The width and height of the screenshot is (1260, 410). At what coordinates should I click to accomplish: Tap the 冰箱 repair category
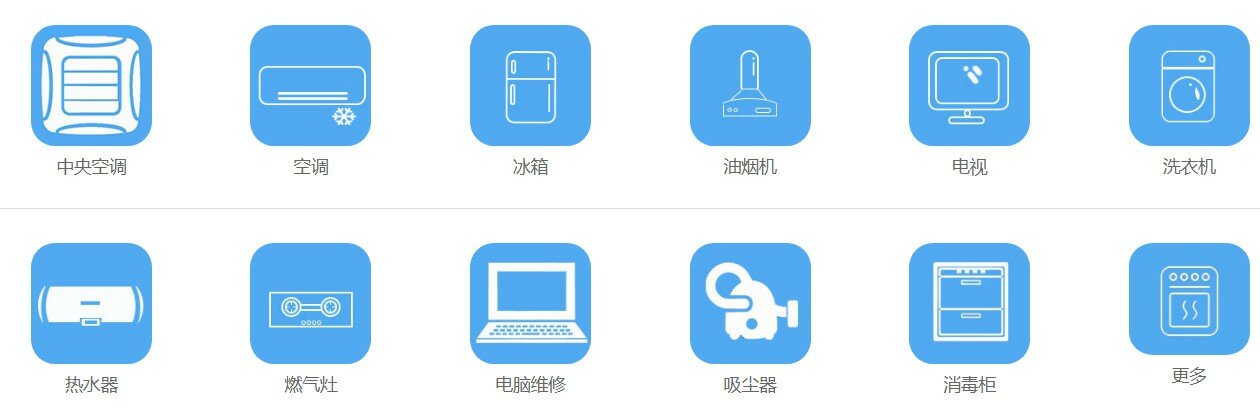[x=530, y=86]
